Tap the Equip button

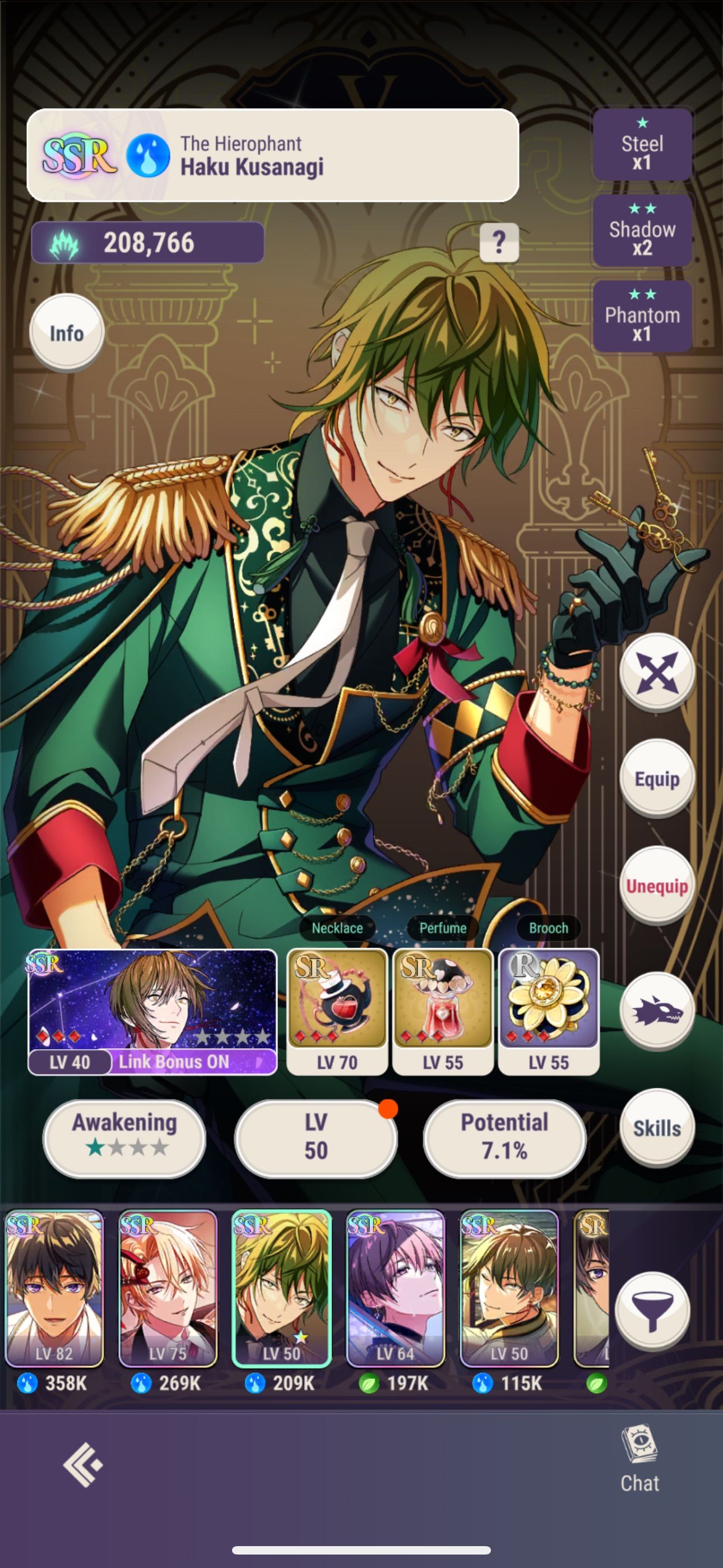(657, 778)
